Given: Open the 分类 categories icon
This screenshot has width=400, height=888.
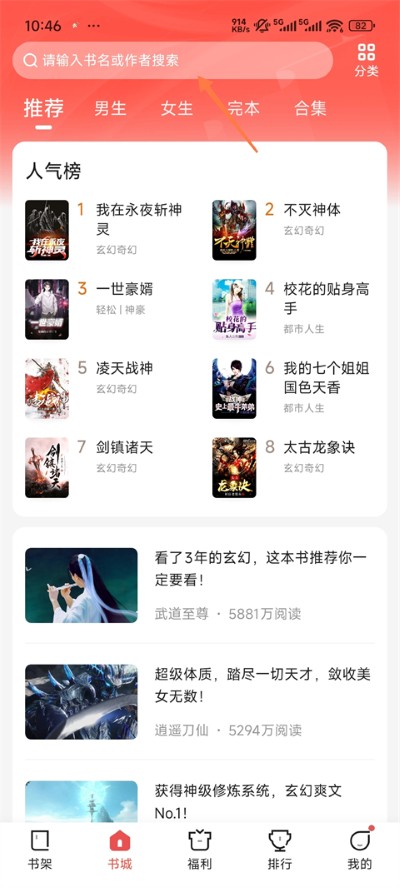Looking at the screenshot, I should pyautogui.click(x=366, y=60).
